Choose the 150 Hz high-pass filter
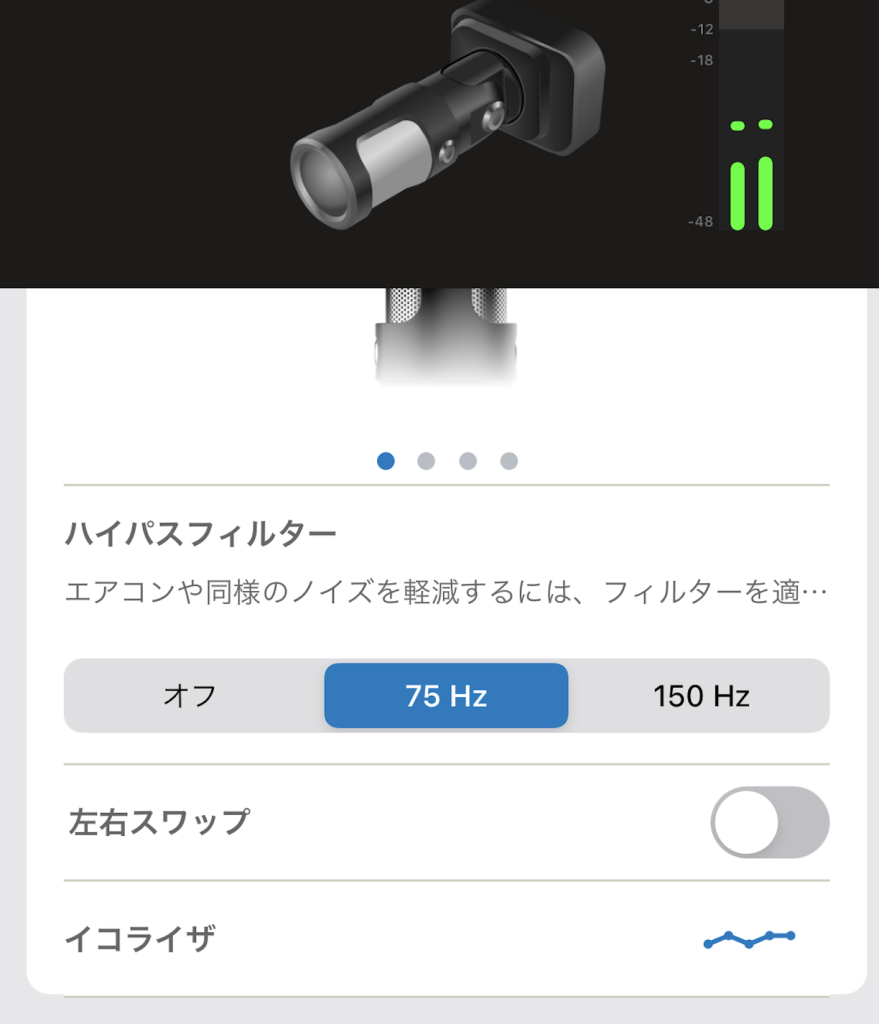 pos(701,696)
